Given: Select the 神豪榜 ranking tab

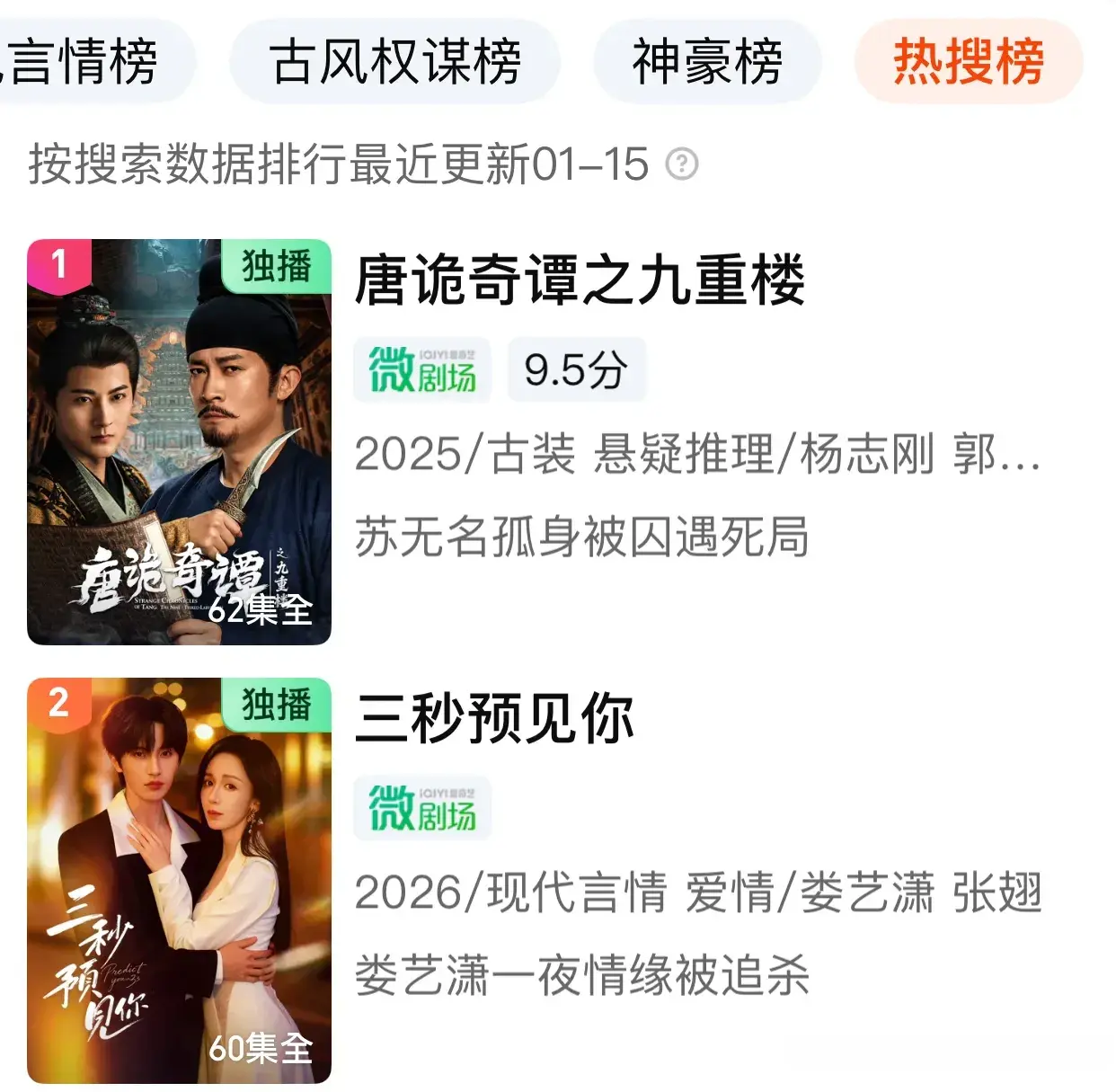Looking at the screenshot, I should point(707,61).
